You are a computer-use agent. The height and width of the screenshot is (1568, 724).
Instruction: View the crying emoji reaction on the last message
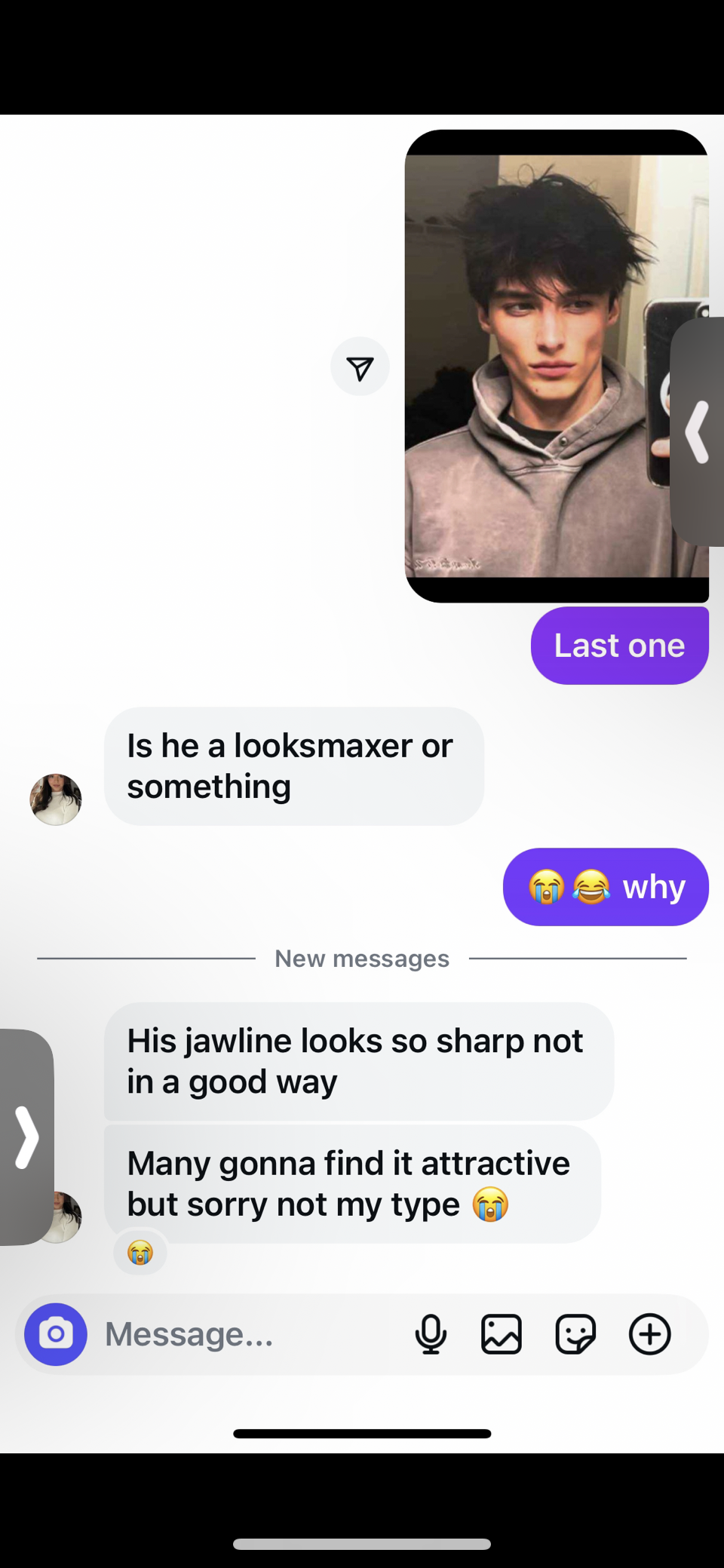140,1253
